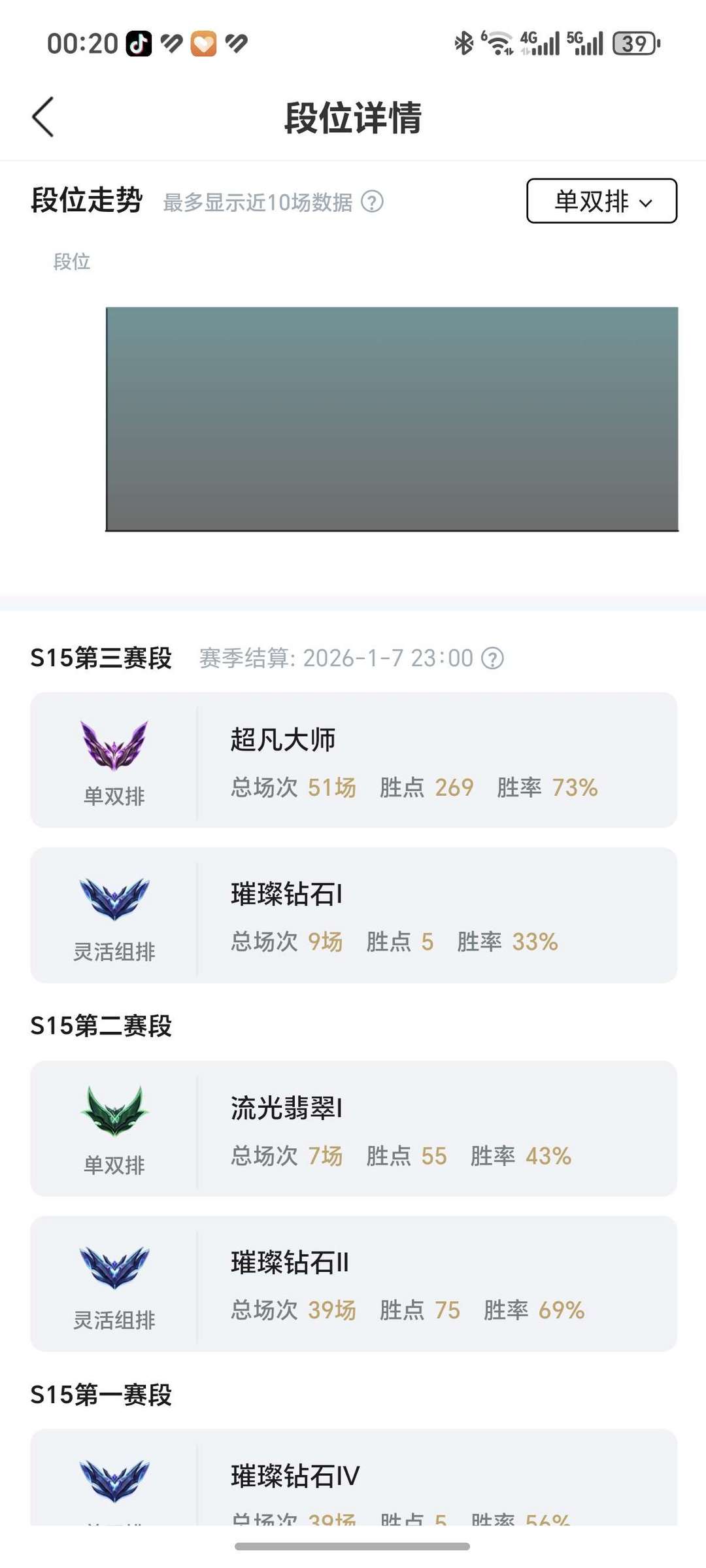
Task: Open the 单双排 queue type dropdown
Action: click(x=601, y=201)
